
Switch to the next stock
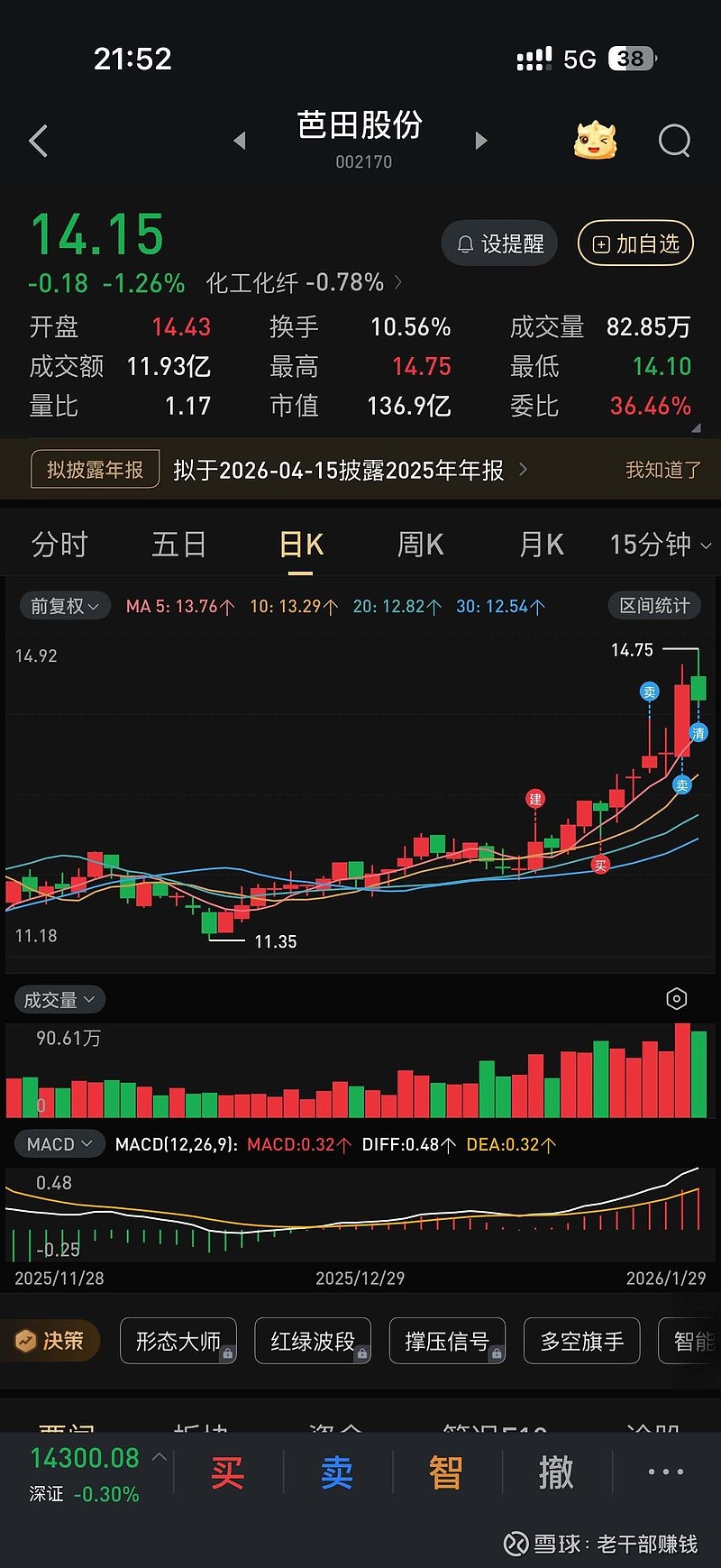pyautogui.click(x=480, y=141)
